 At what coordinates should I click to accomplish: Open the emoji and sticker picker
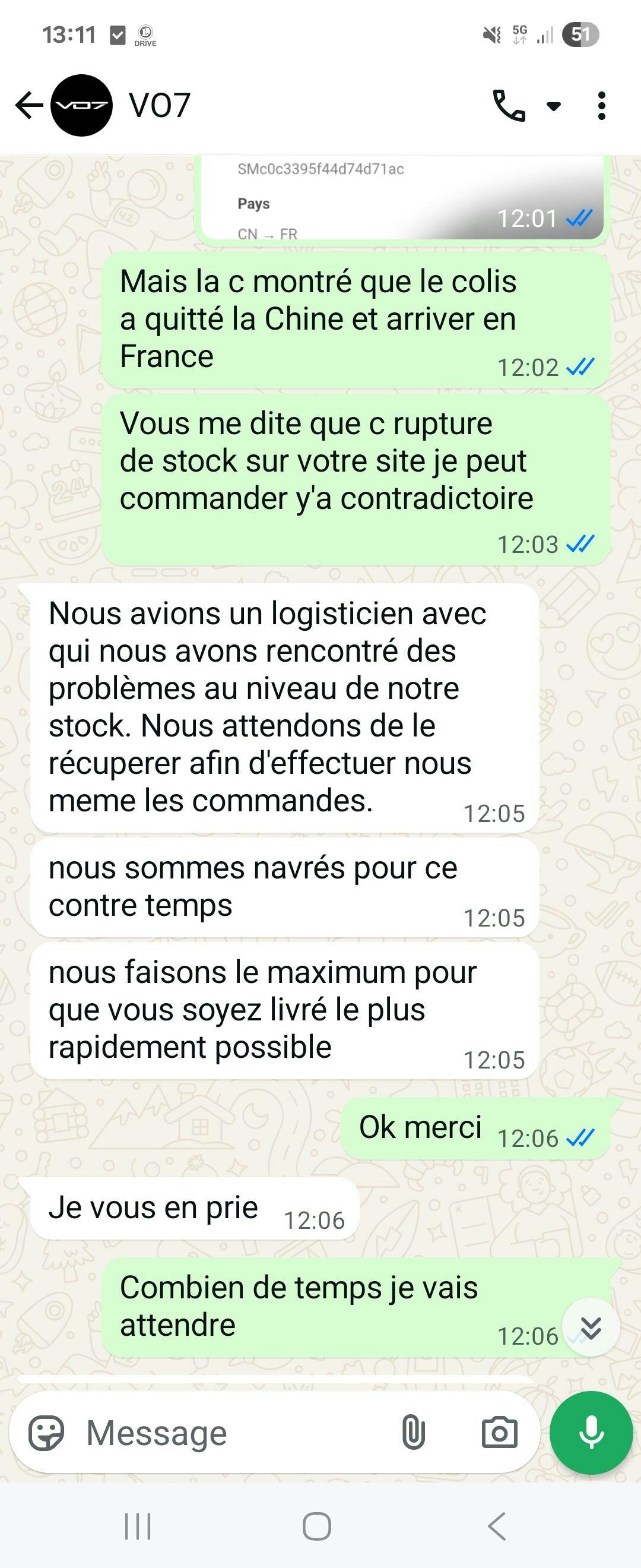coord(47,1432)
